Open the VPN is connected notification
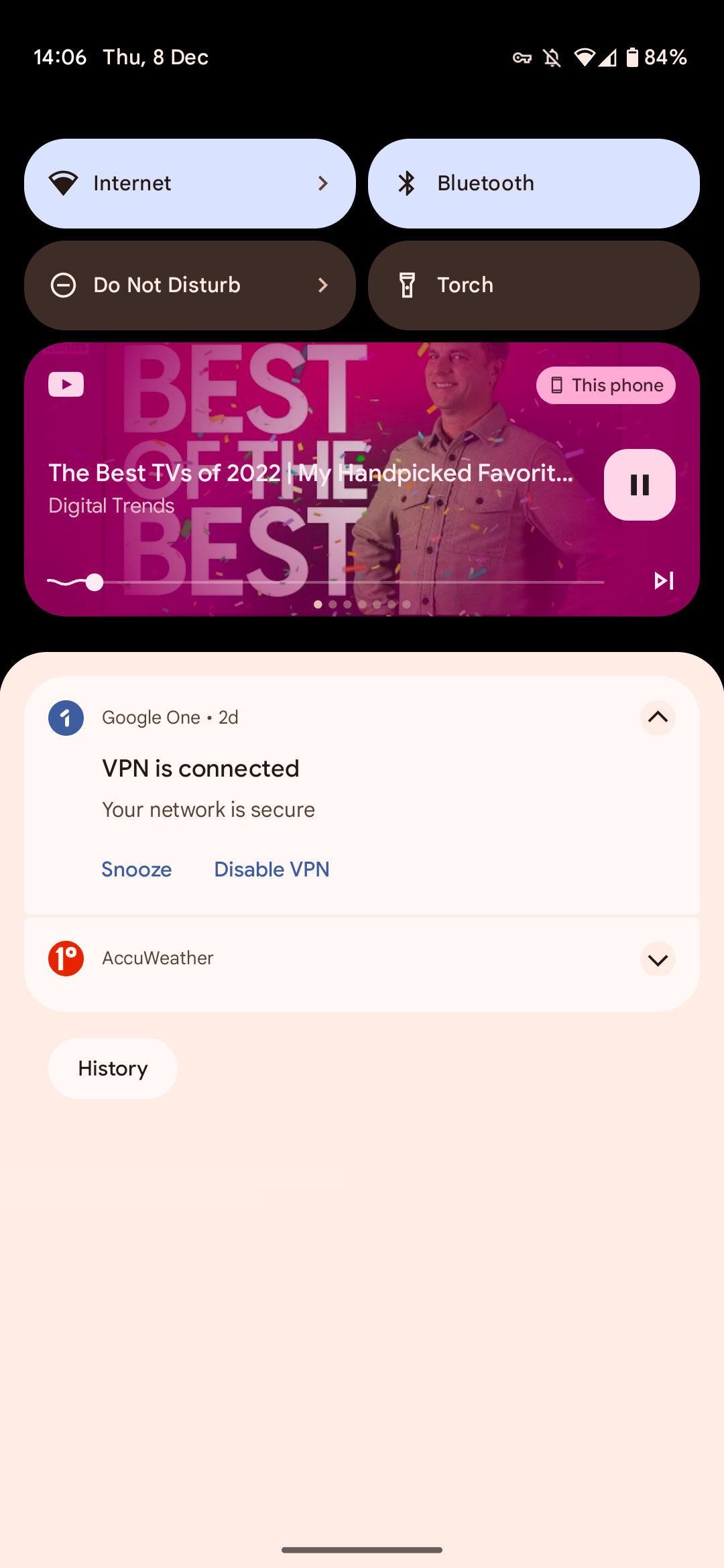The width and height of the screenshot is (724, 1568). click(x=362, y=795)
